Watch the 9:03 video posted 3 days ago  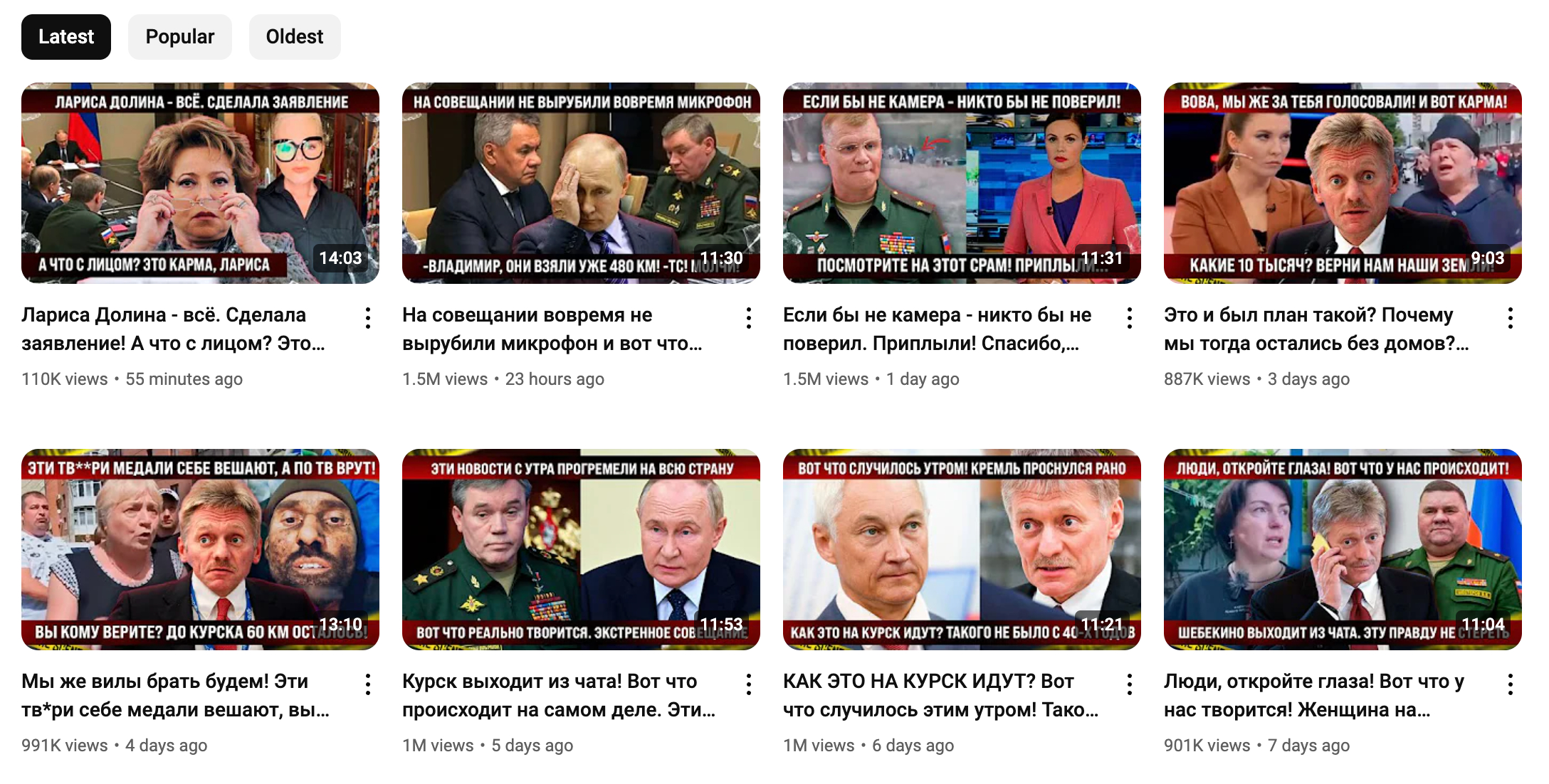point(1343,183)
